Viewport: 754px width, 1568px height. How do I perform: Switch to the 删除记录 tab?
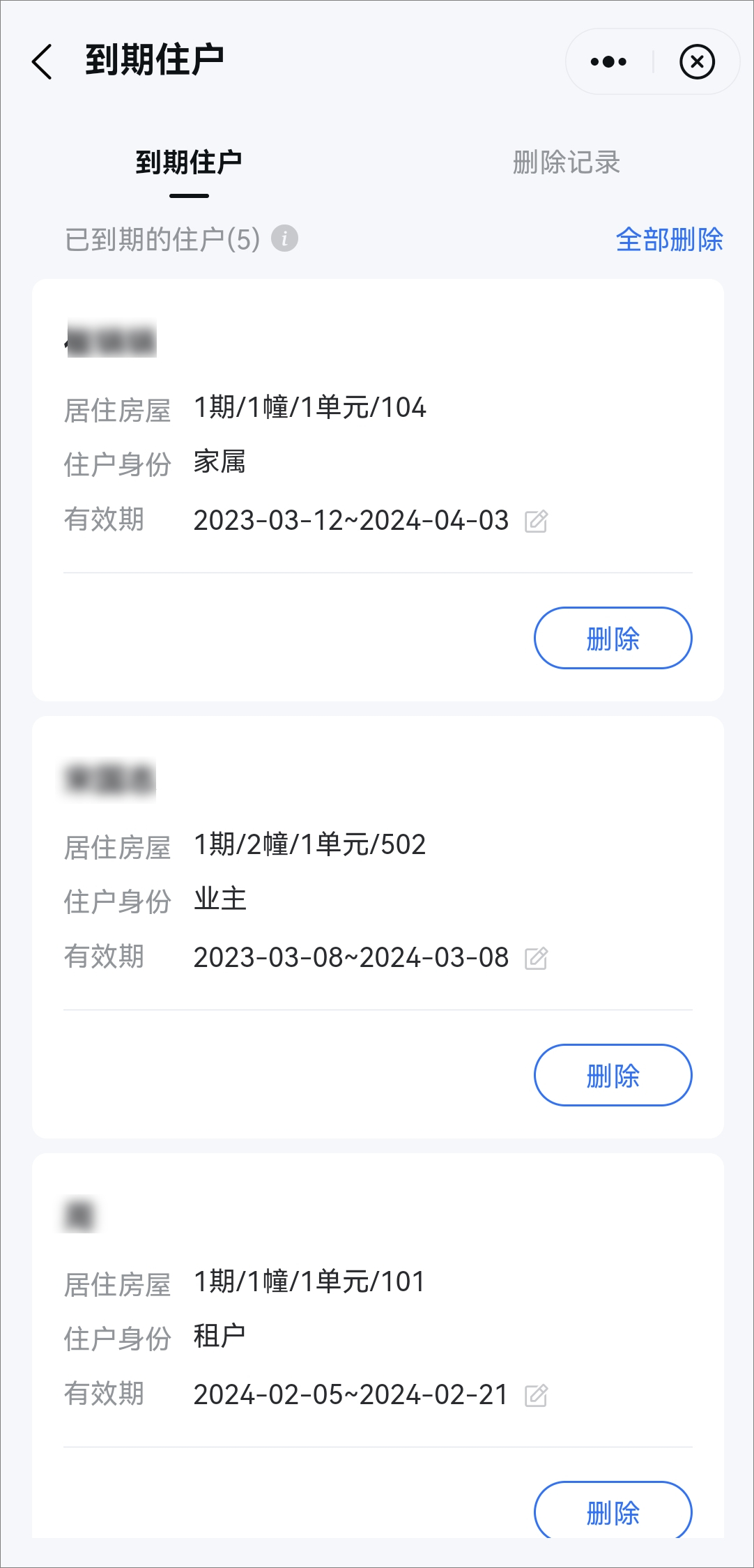[567, 162]
